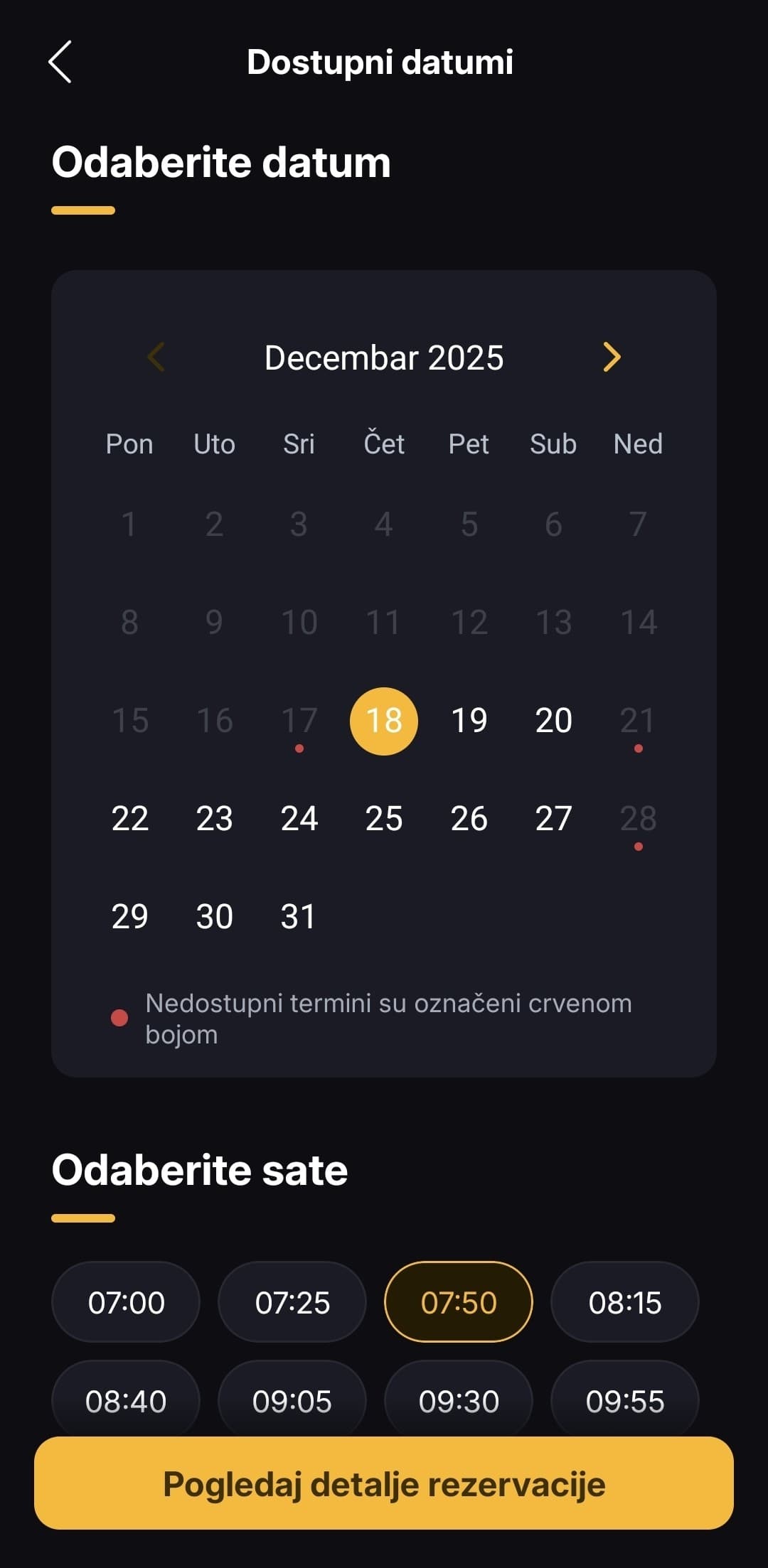Select the 07:25 time slot

[x=292, y=1302]
